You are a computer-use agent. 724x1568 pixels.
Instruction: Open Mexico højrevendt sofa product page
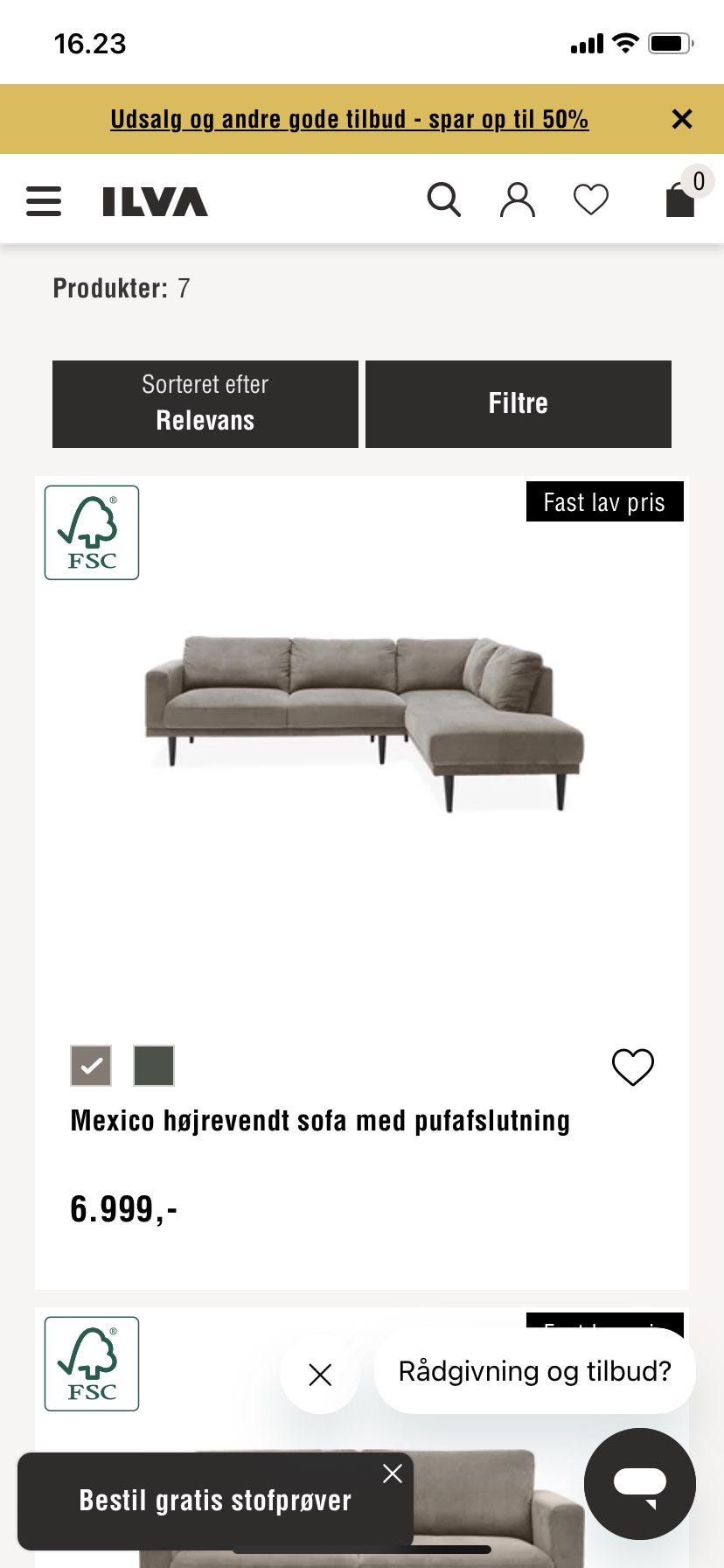pyautogui.click(x=320, y=1119)
